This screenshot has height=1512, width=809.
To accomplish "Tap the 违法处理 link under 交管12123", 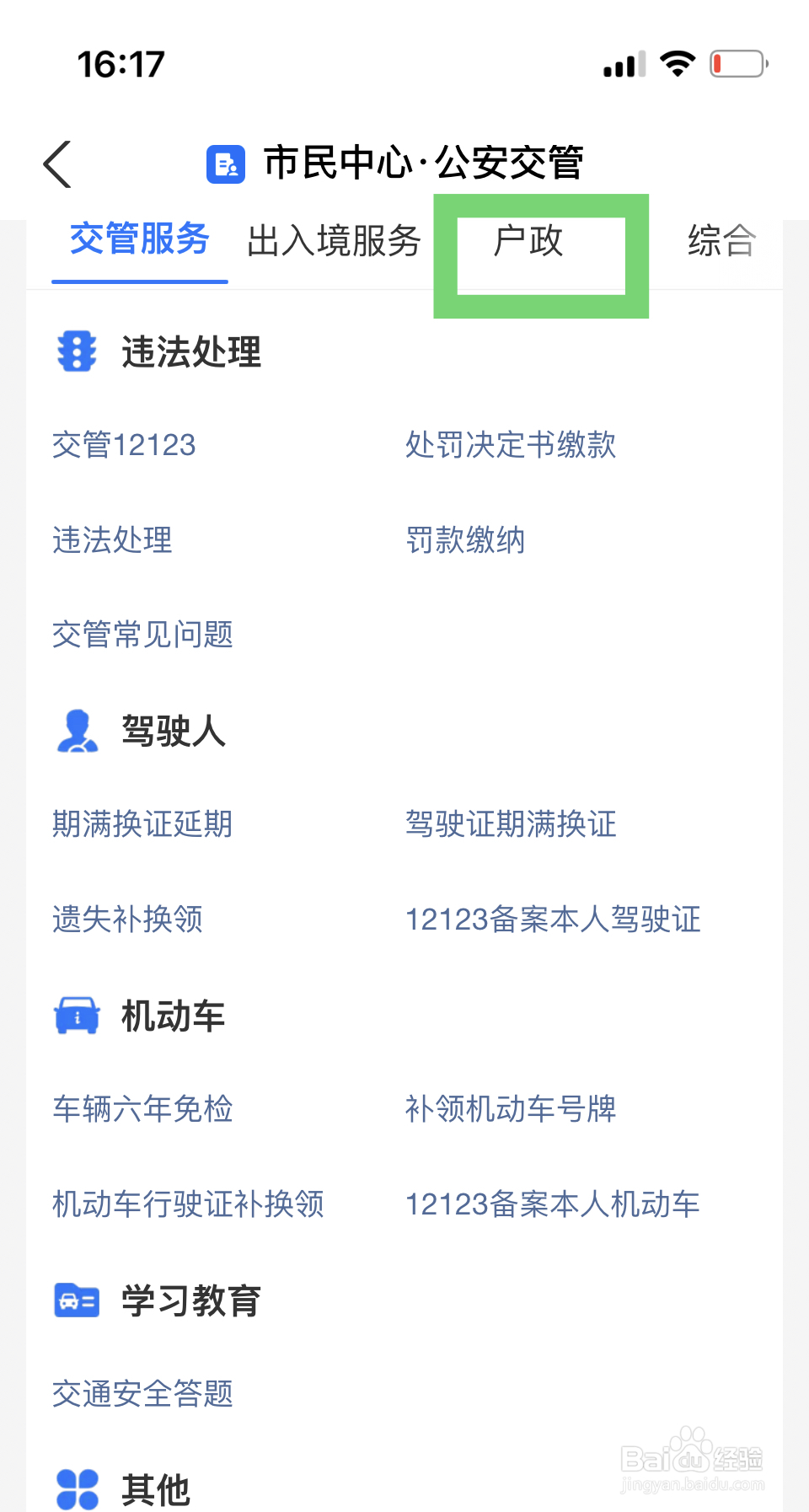I will pyautogui.click(x=112, y=540).
